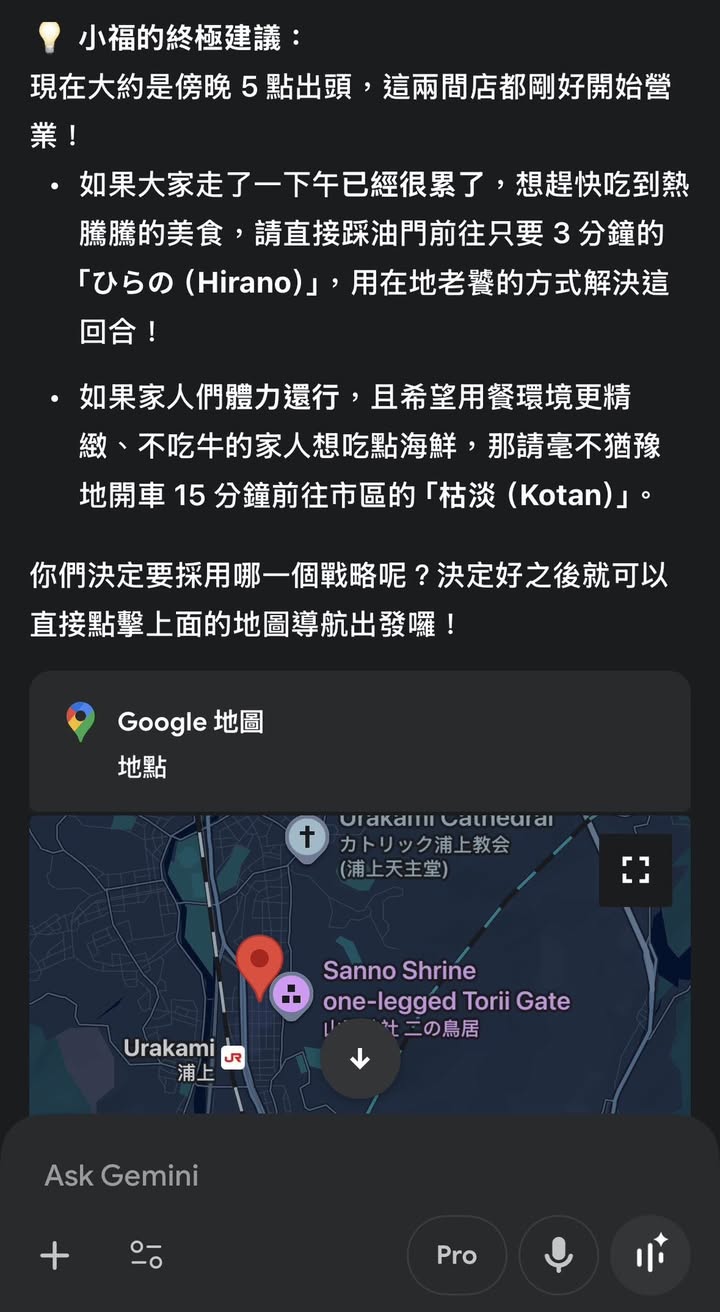Click the Urakami Cathedral cross marker
Image resolution: width=720 pixels, height=1312 pixels.
[x=307, y=837]
